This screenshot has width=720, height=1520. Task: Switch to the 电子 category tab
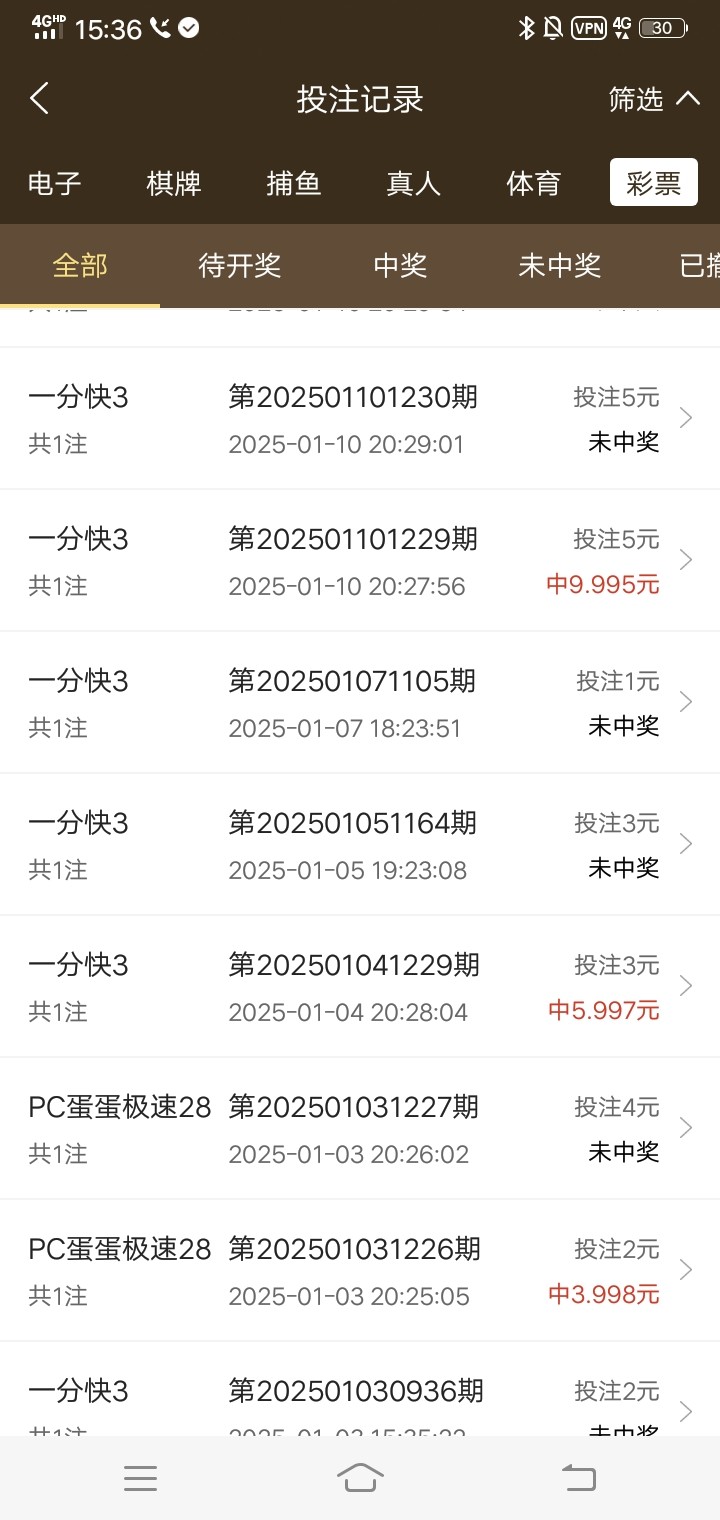click(55, 183)
